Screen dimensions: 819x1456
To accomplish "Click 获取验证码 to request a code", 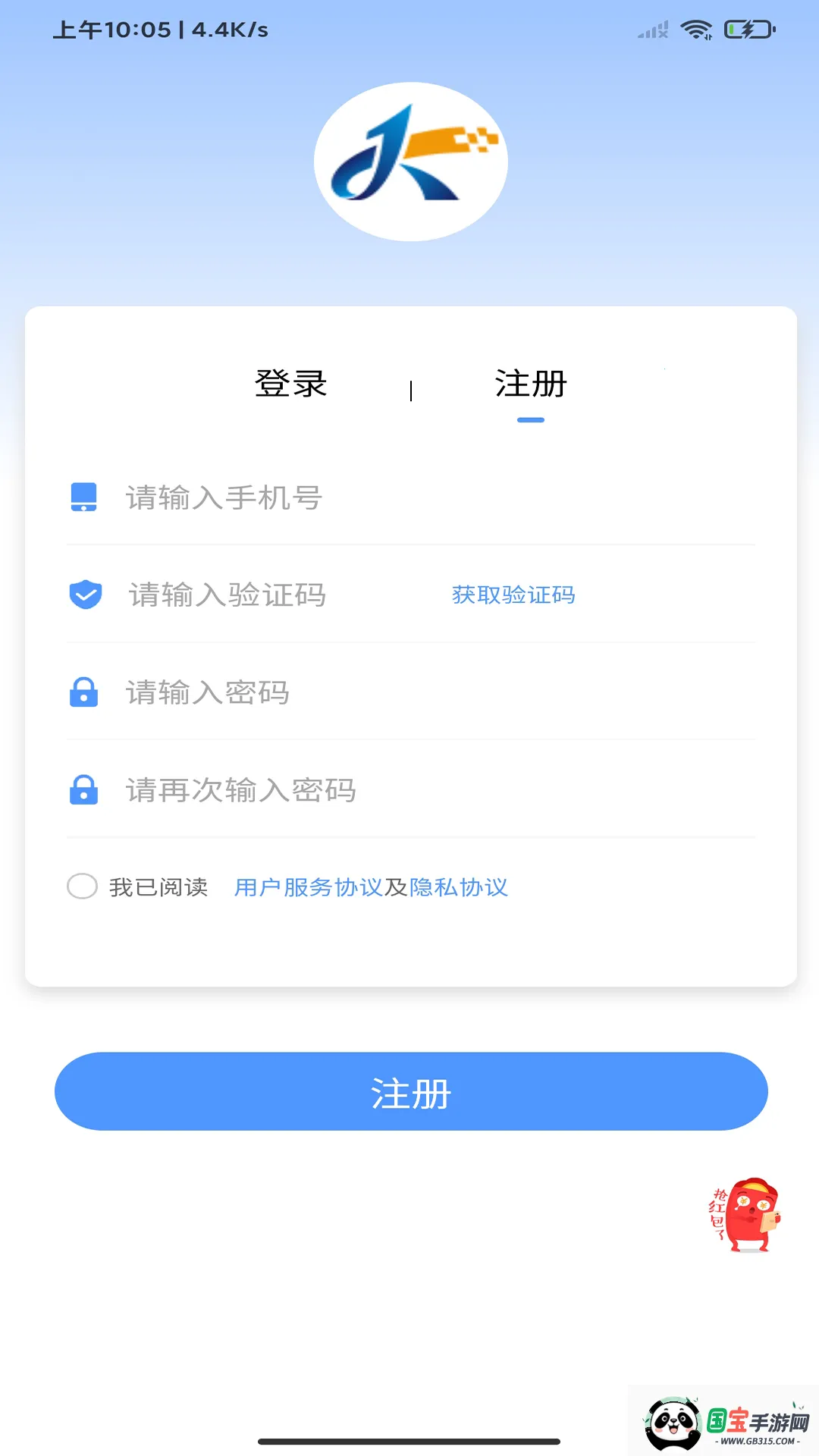I will 513,596.
